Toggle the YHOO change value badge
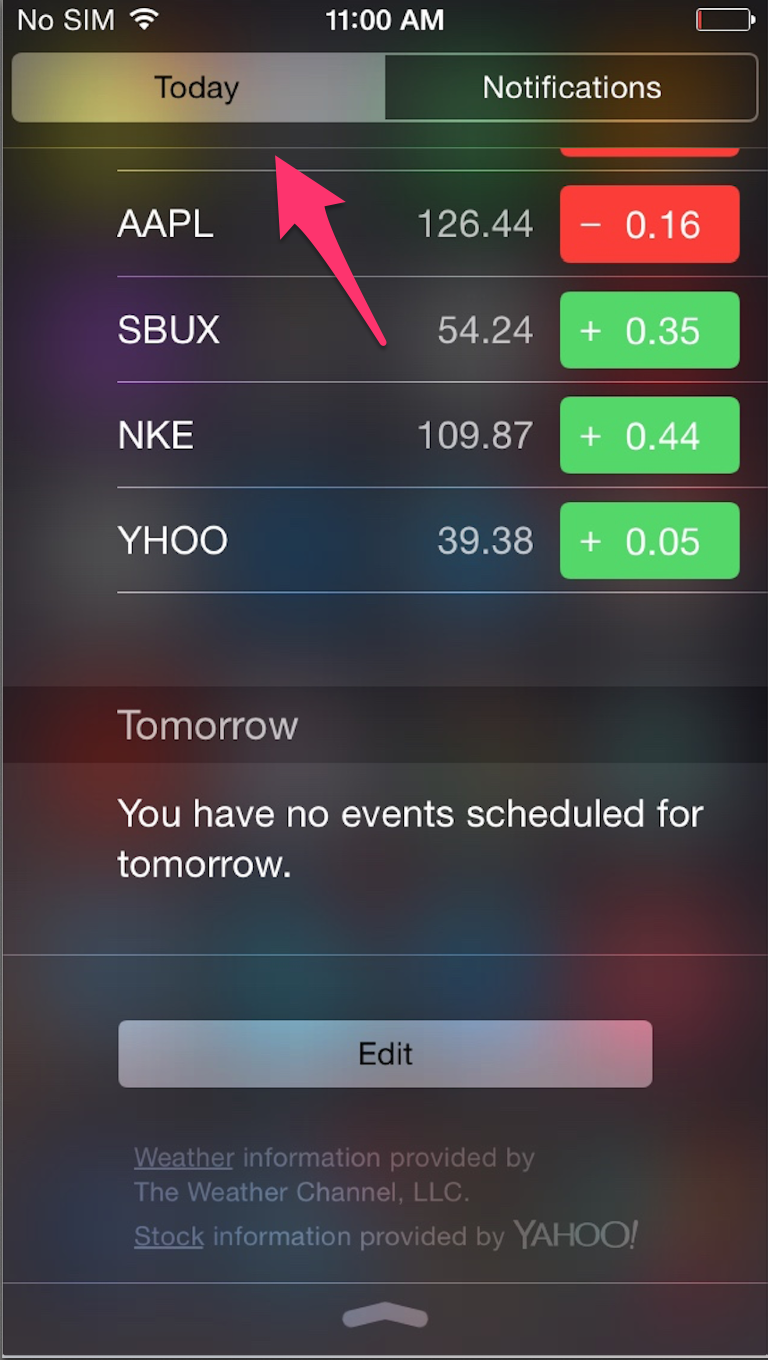This screenshot has height=1360, width=768. (649, 541)
